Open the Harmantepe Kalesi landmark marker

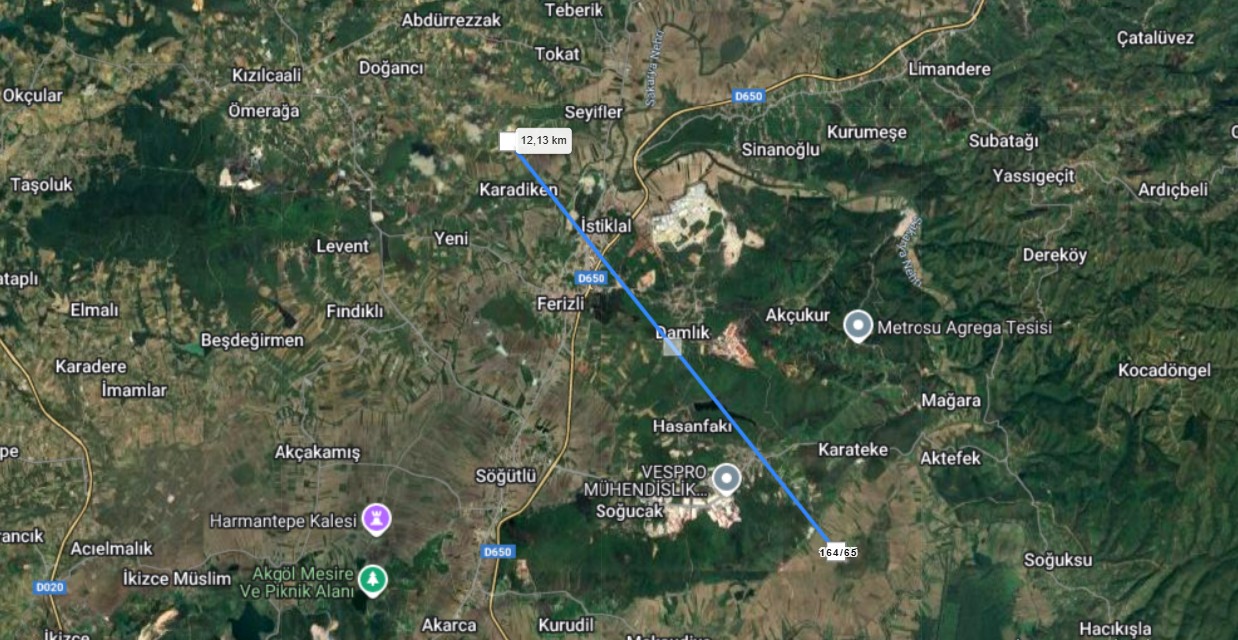(x=377, y=518)
